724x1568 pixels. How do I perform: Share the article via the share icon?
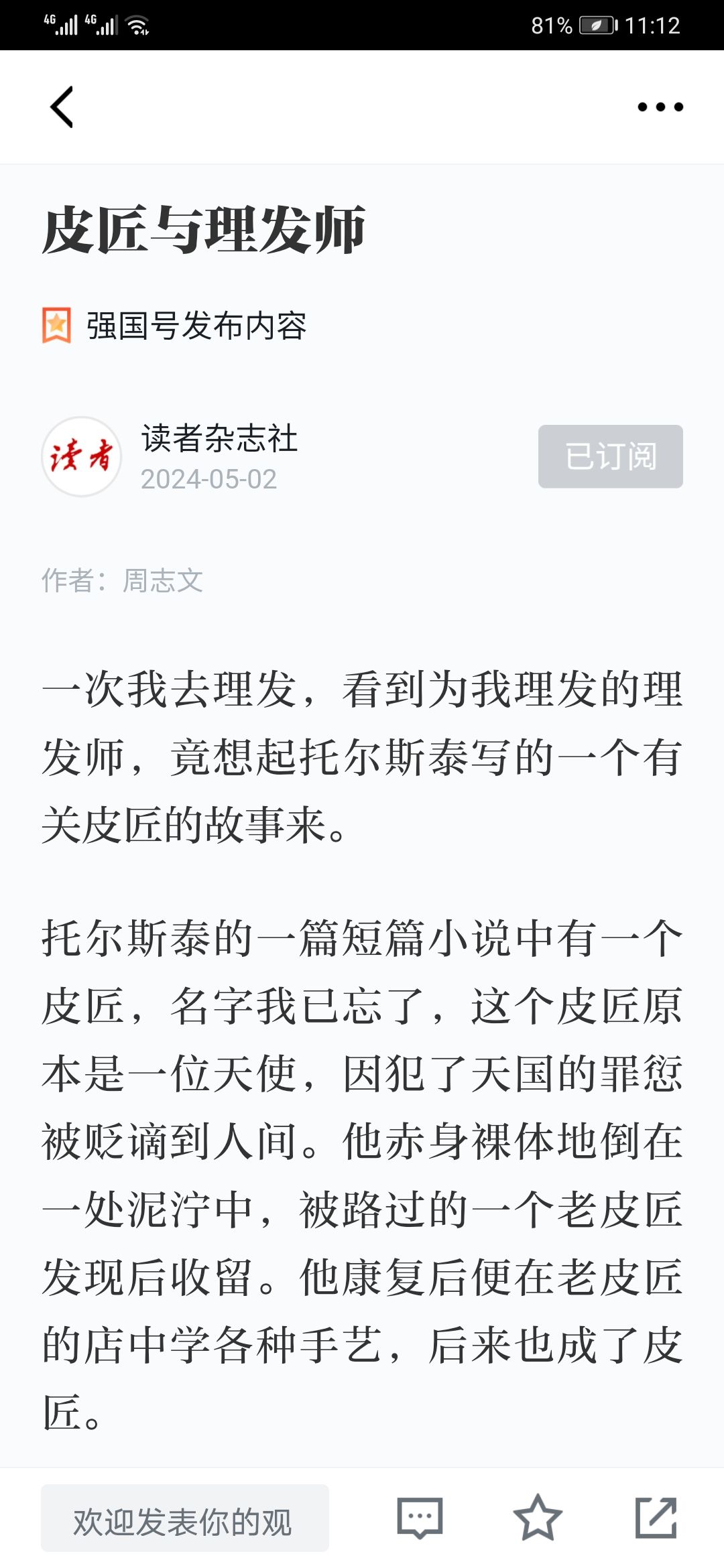coord(656,1518)
